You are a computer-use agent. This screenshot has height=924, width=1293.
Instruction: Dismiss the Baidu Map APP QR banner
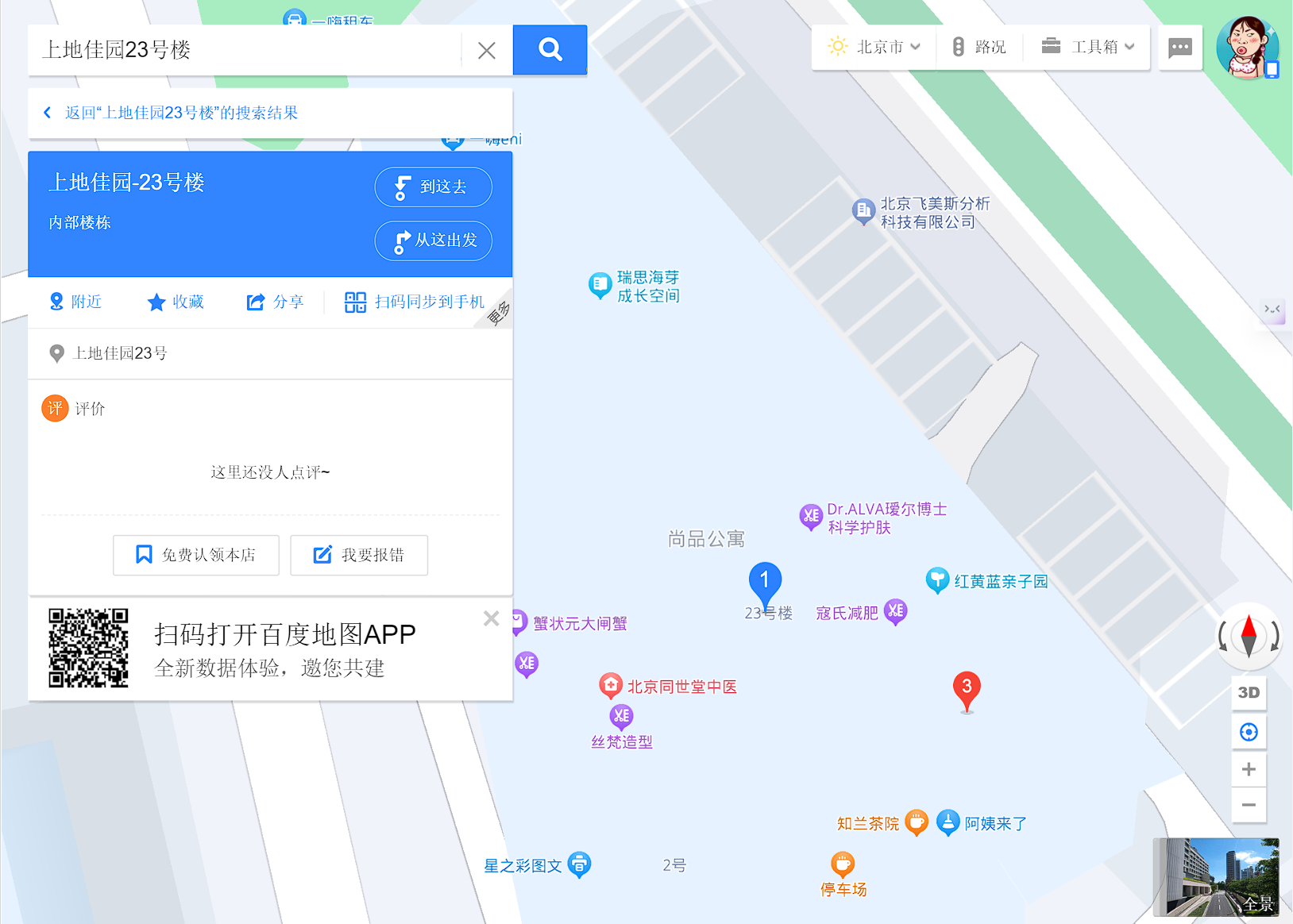[x=492, y=618]
